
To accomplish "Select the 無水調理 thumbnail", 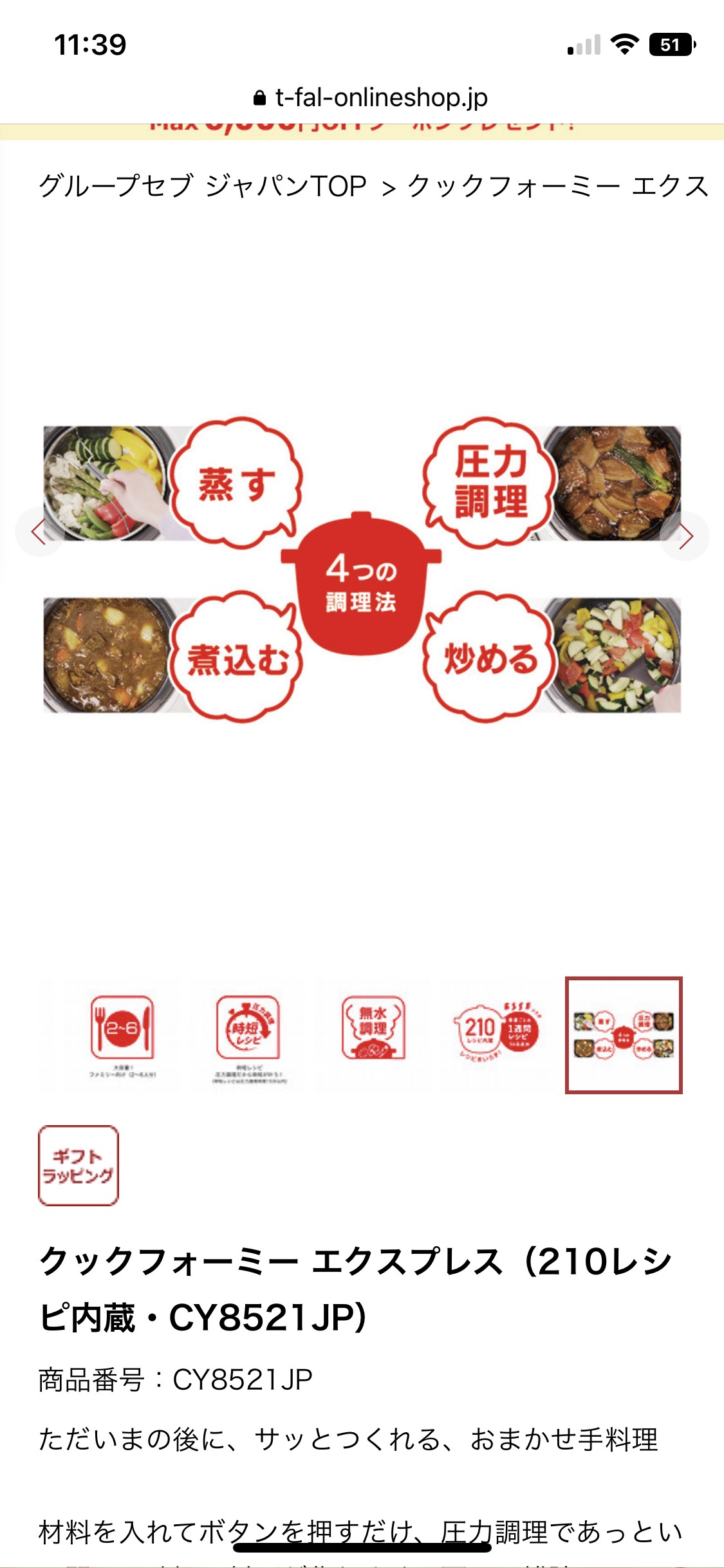I will point(373,1033).
